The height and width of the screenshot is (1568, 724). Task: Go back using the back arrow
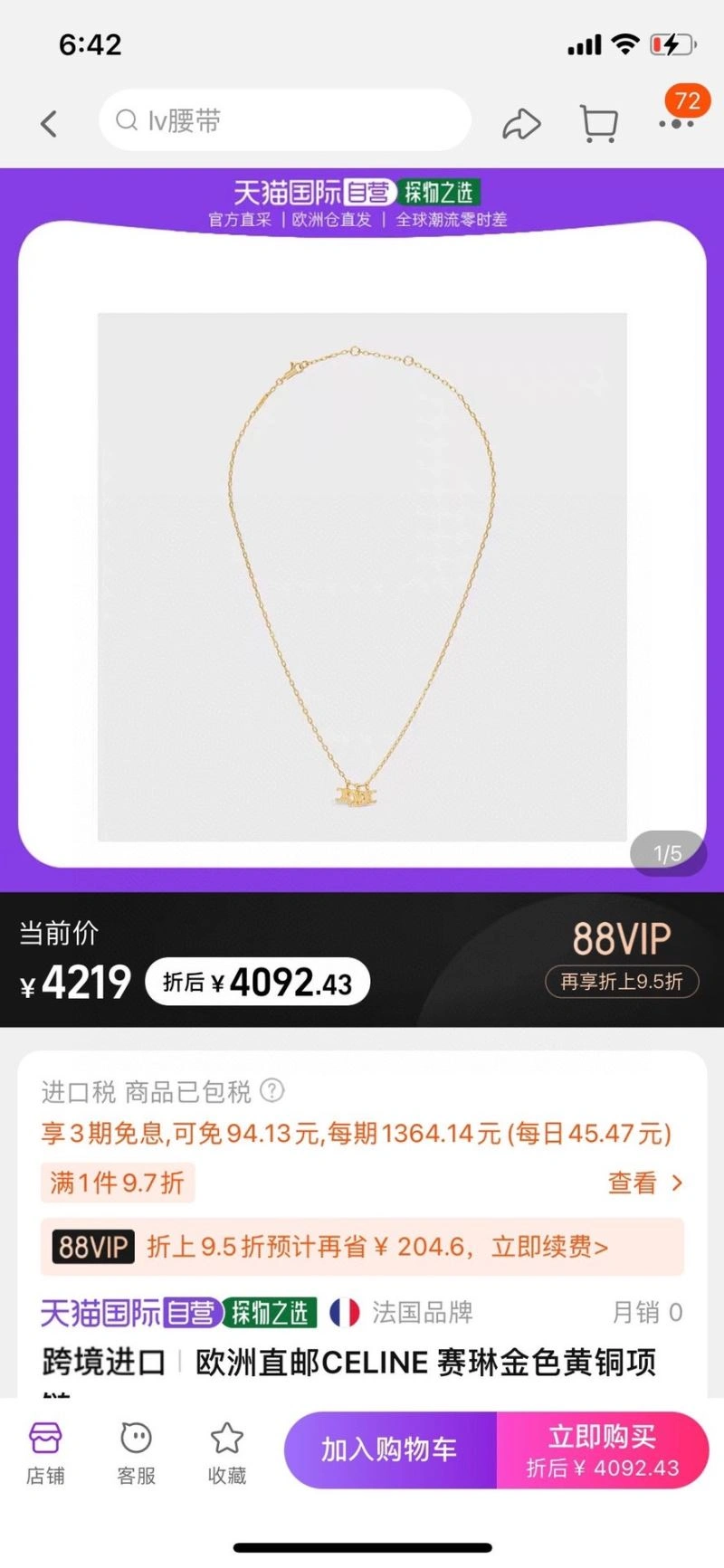pyautogui.click(x=50, y=123)
